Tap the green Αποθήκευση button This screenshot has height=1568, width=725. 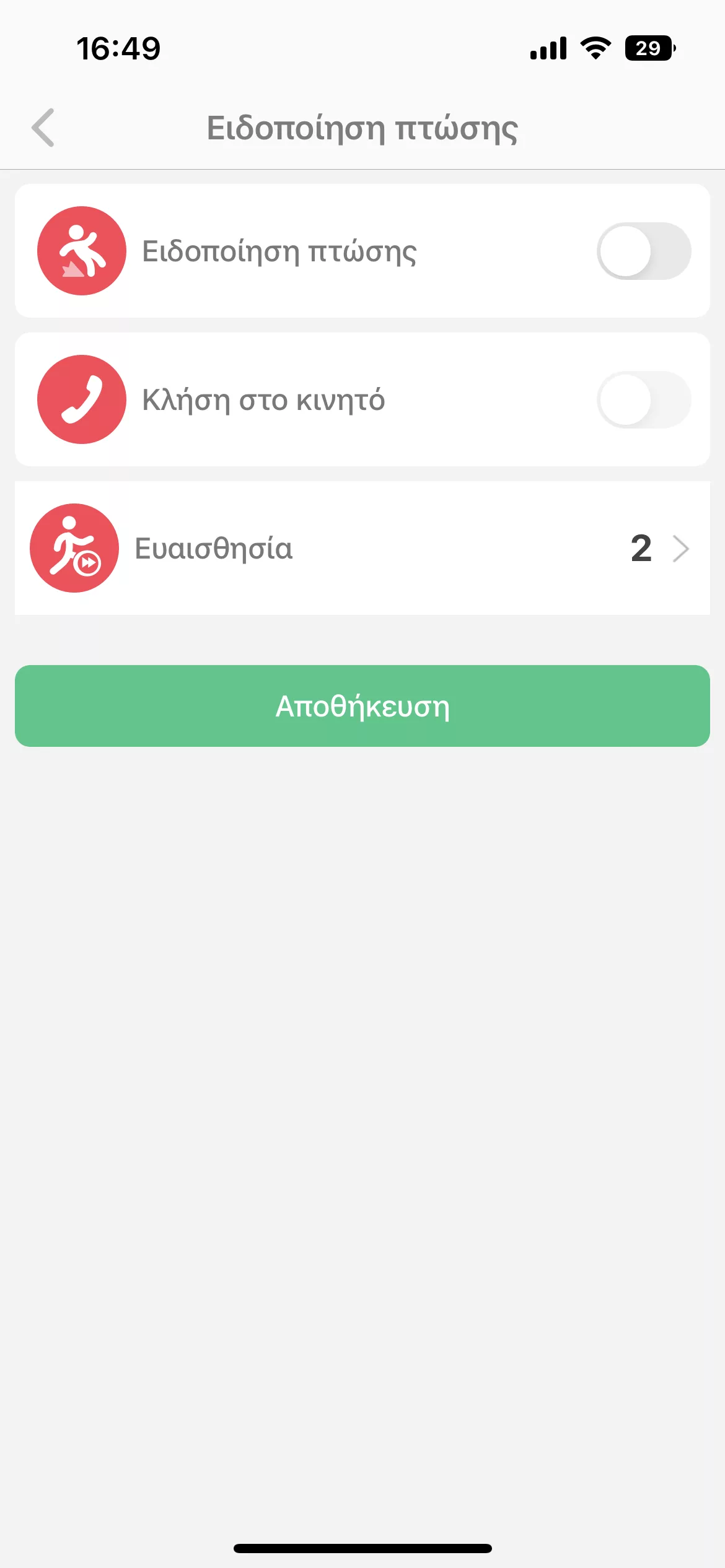tap(362, 706)
